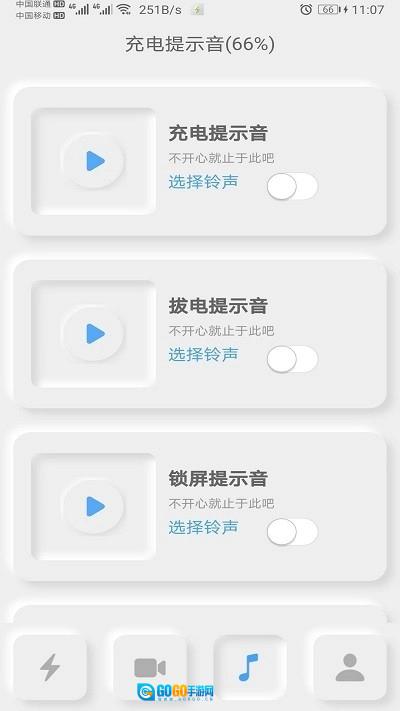Play the 充电提示音 preview

click(93, 161)
